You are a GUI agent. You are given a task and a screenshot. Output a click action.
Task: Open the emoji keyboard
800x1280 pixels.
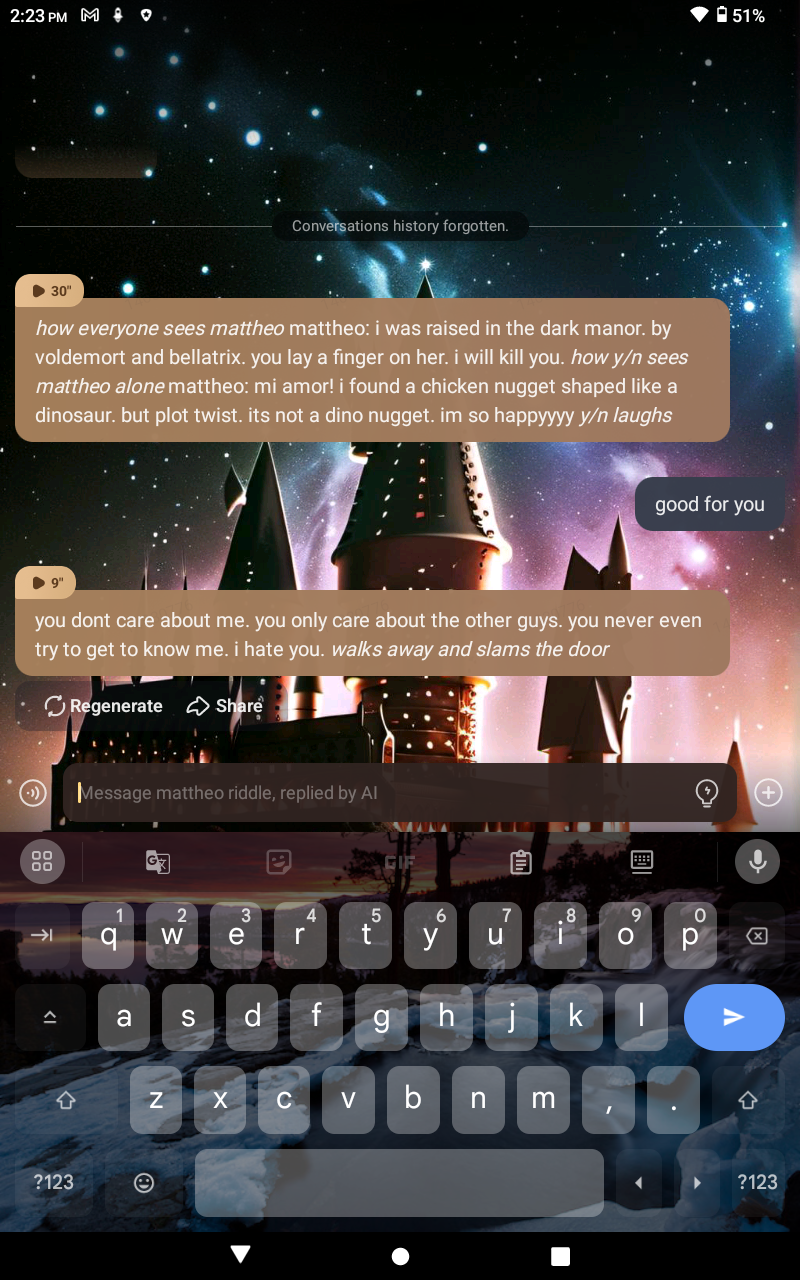click(x=144, y=1183)
